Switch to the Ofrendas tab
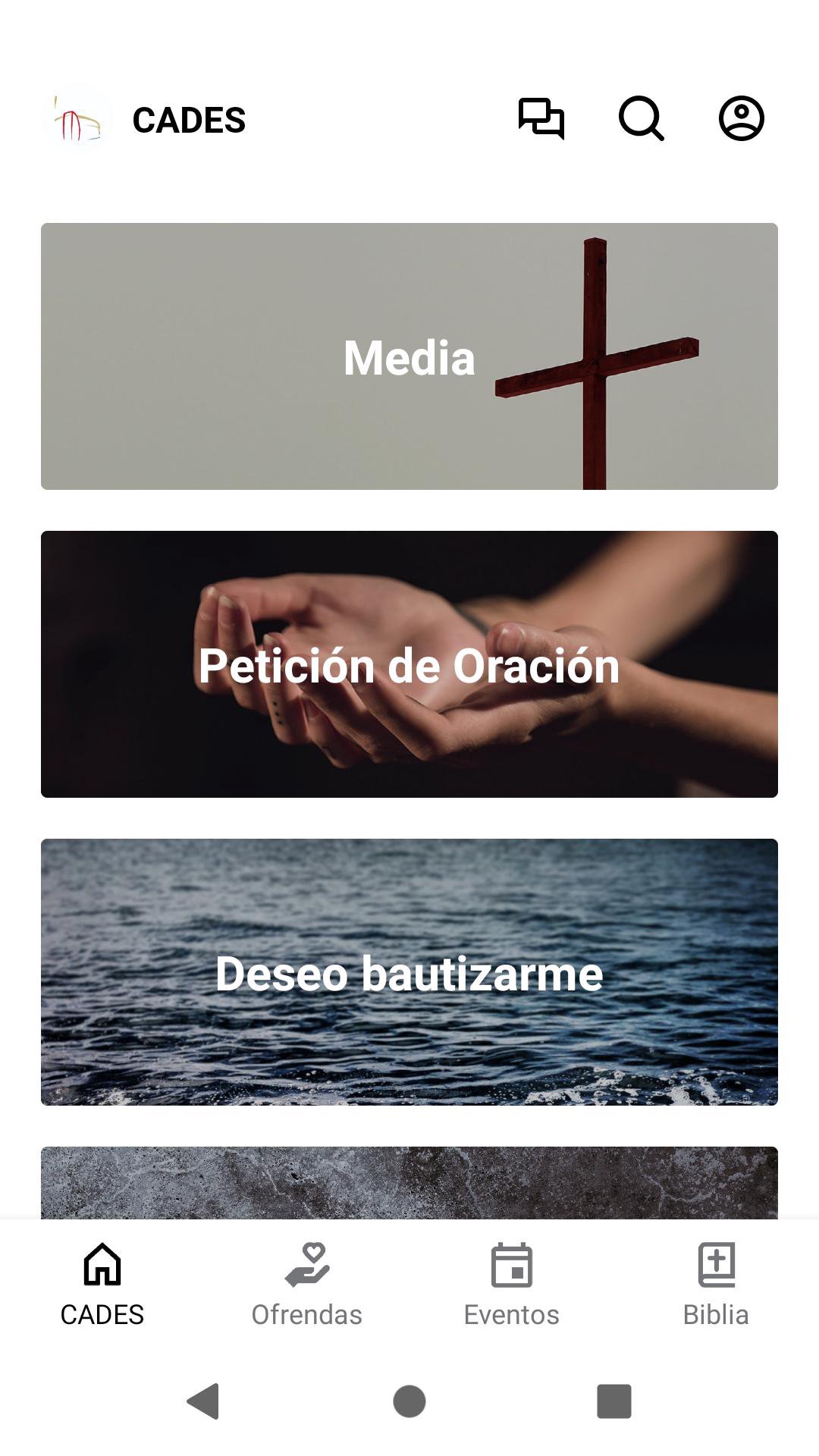819x1456 pixels. [x=307, y=1285]
